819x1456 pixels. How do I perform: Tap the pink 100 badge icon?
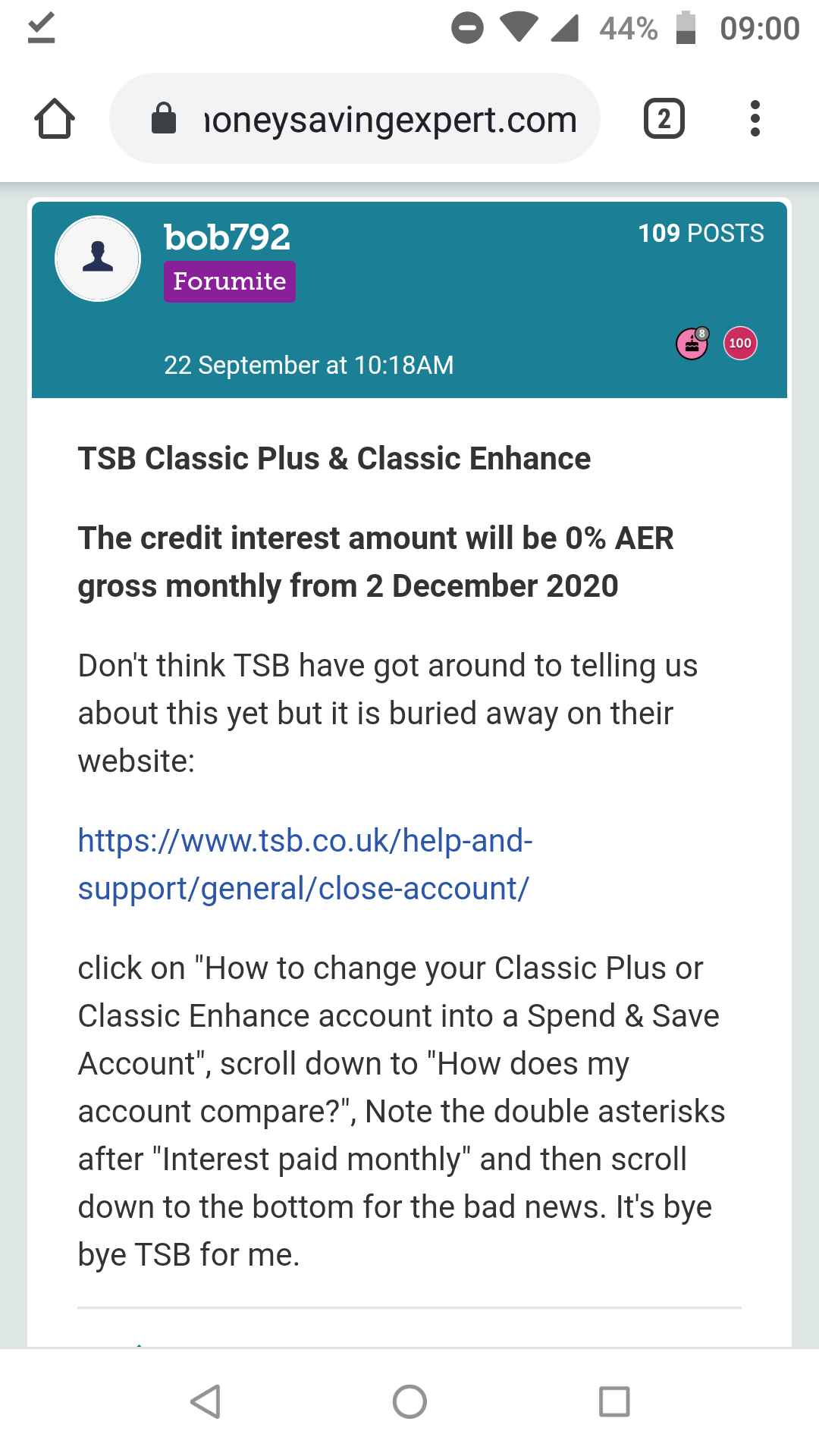point(740,343)
